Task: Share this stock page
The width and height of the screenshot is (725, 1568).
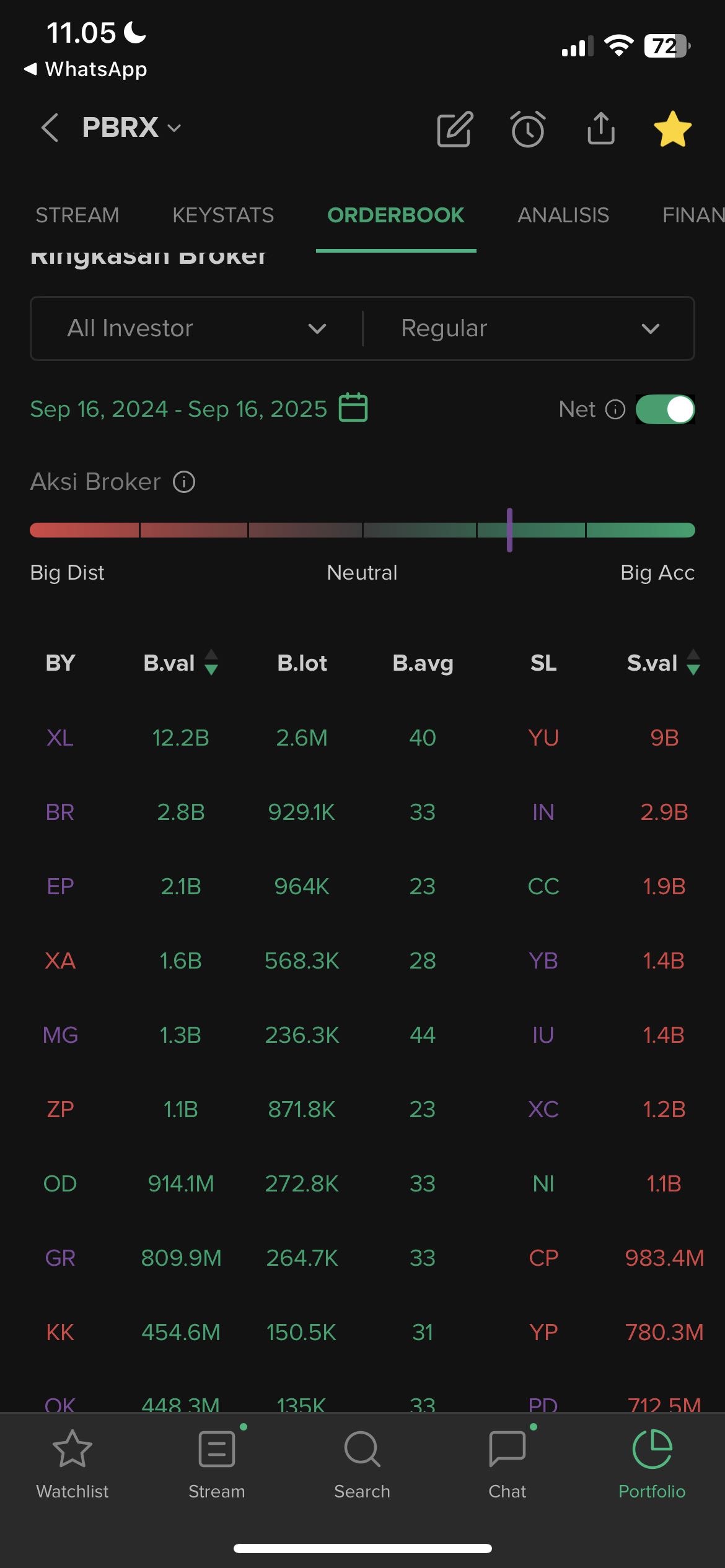Action: 600,129
